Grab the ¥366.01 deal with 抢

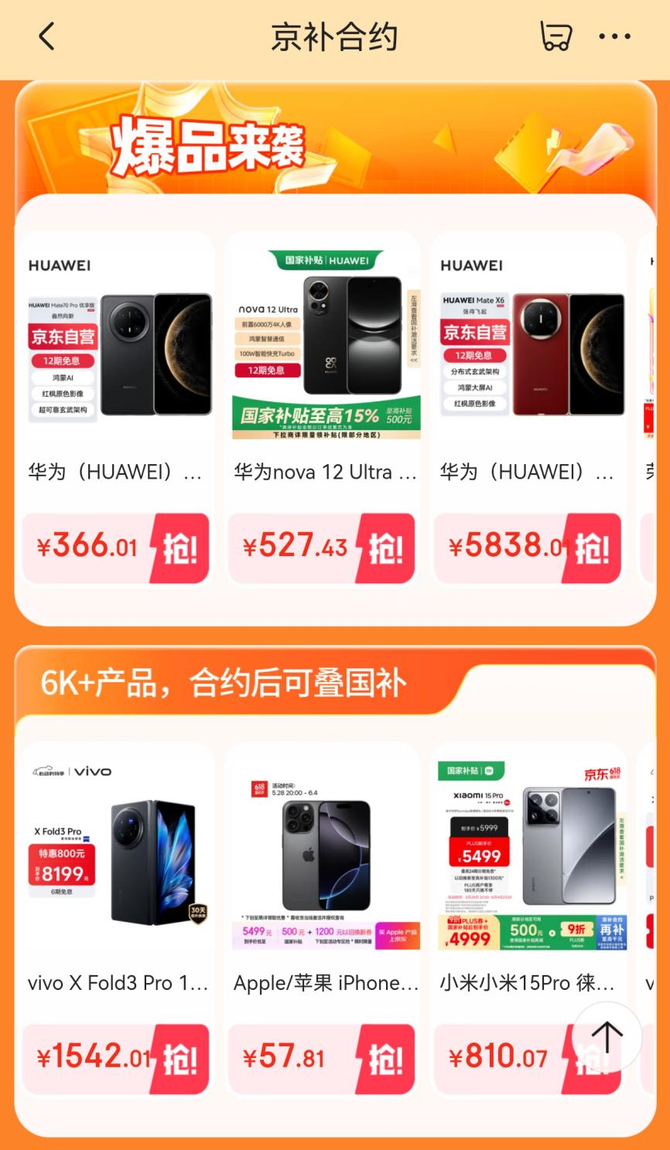(180, 548)
